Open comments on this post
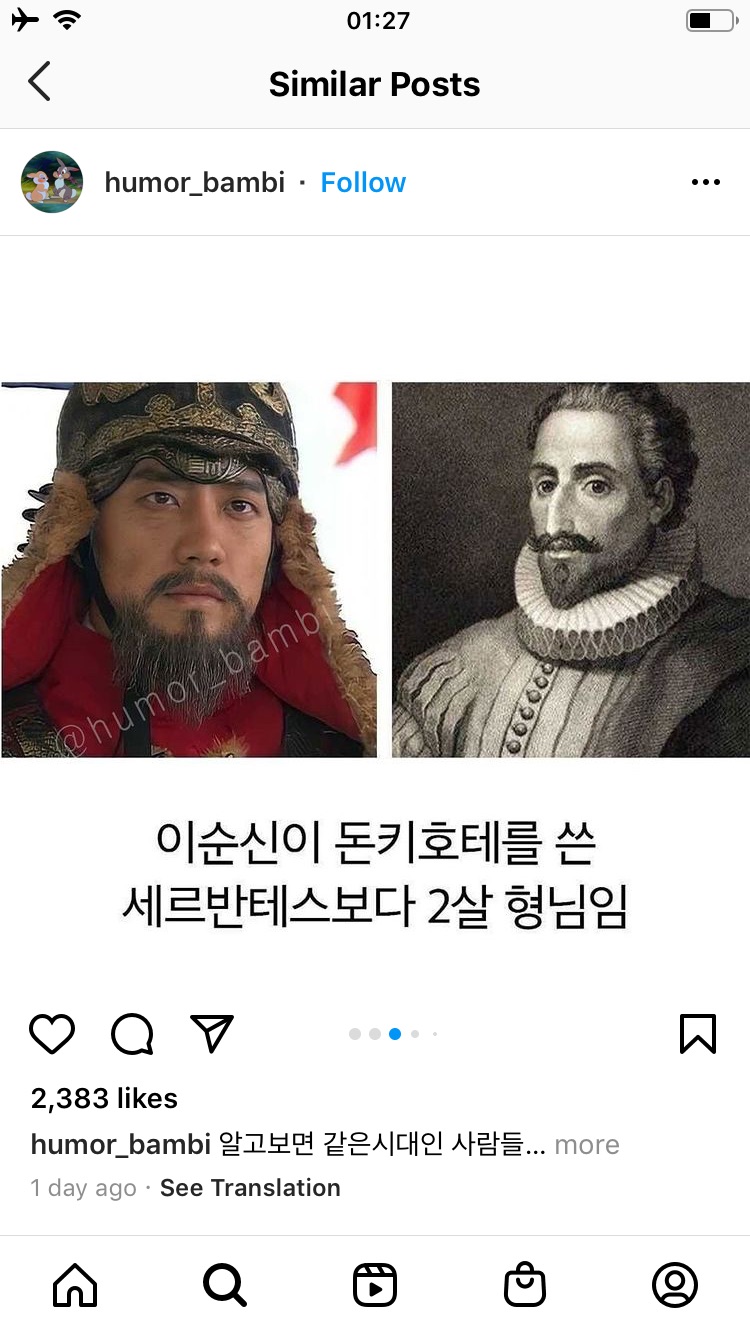This screenshot has height=1334, width=750. coord(132,1034)
